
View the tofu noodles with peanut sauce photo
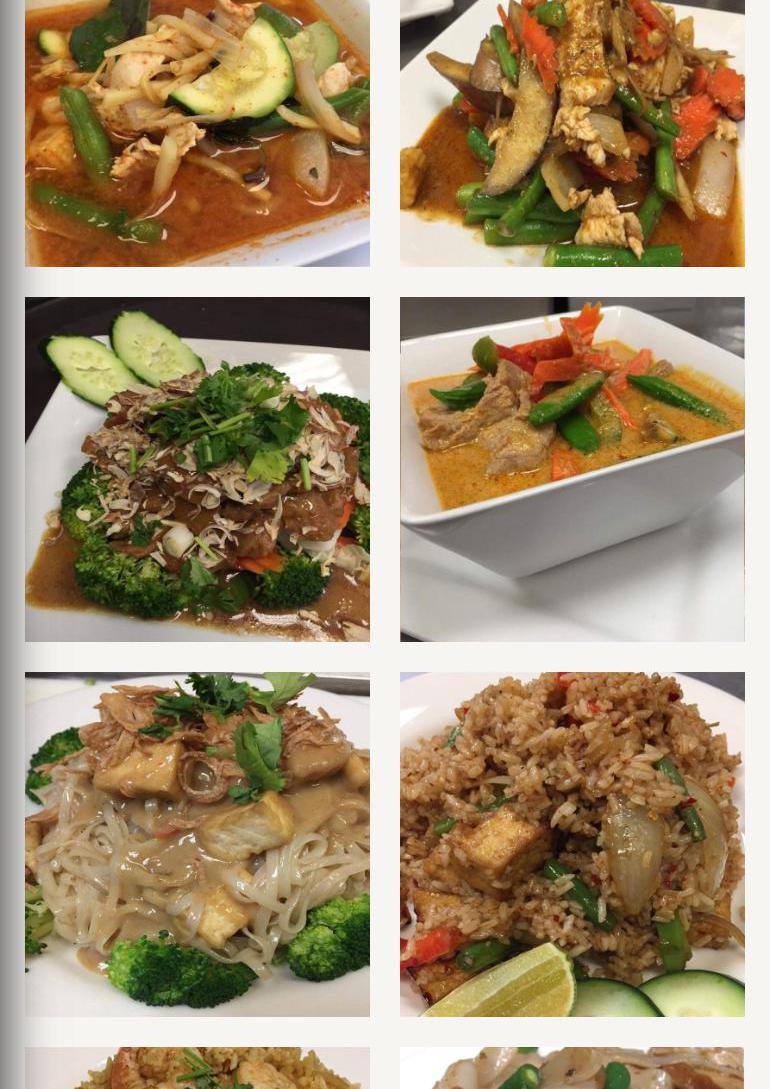[x=197, y=844]
